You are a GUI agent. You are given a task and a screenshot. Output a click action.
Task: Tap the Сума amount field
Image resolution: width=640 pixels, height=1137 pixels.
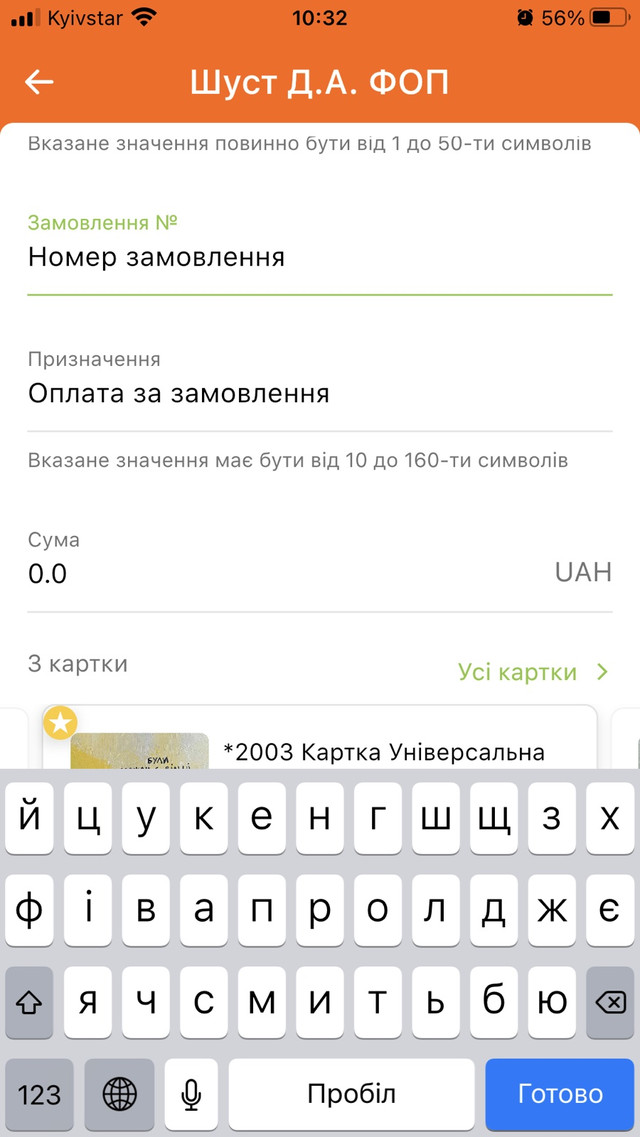[280, 574]
